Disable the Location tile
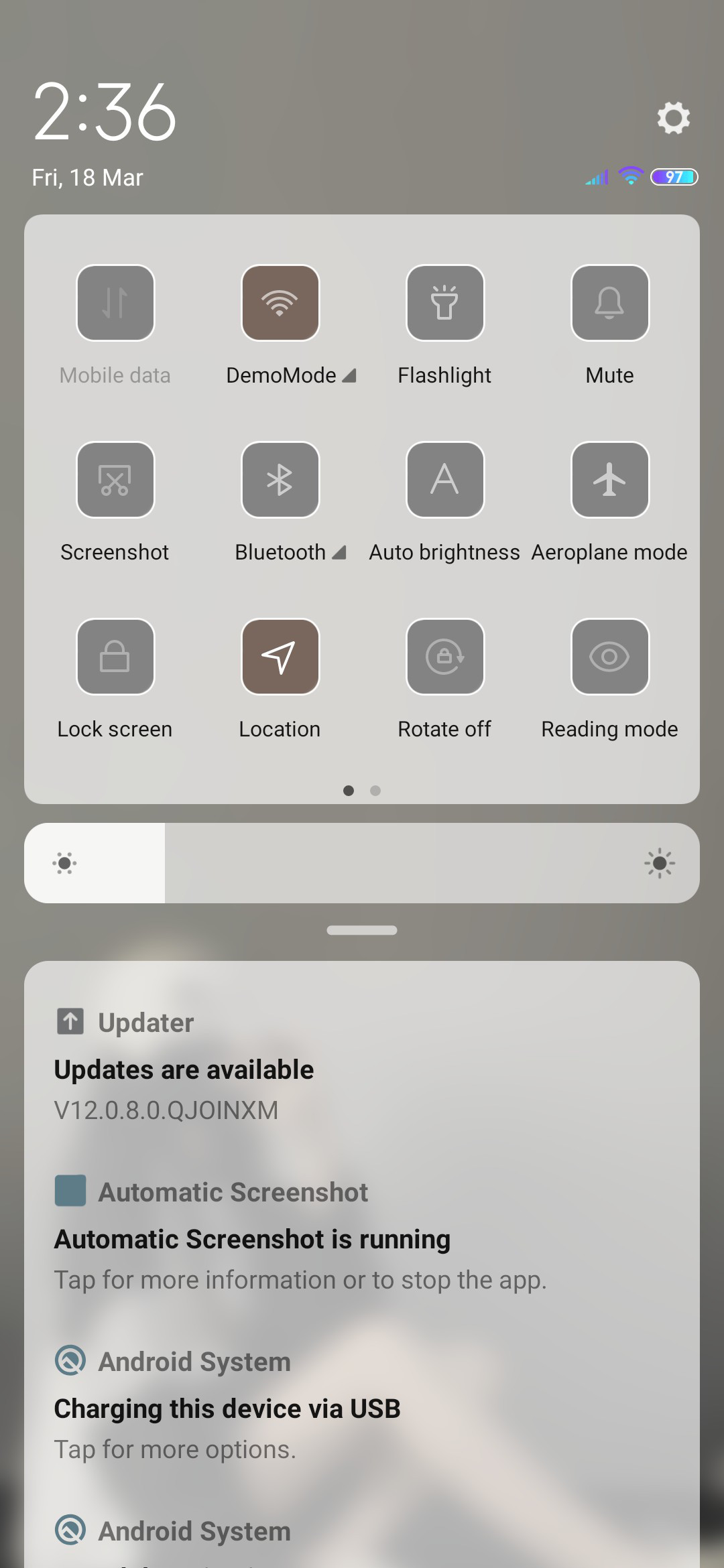 tap(280, 657)
